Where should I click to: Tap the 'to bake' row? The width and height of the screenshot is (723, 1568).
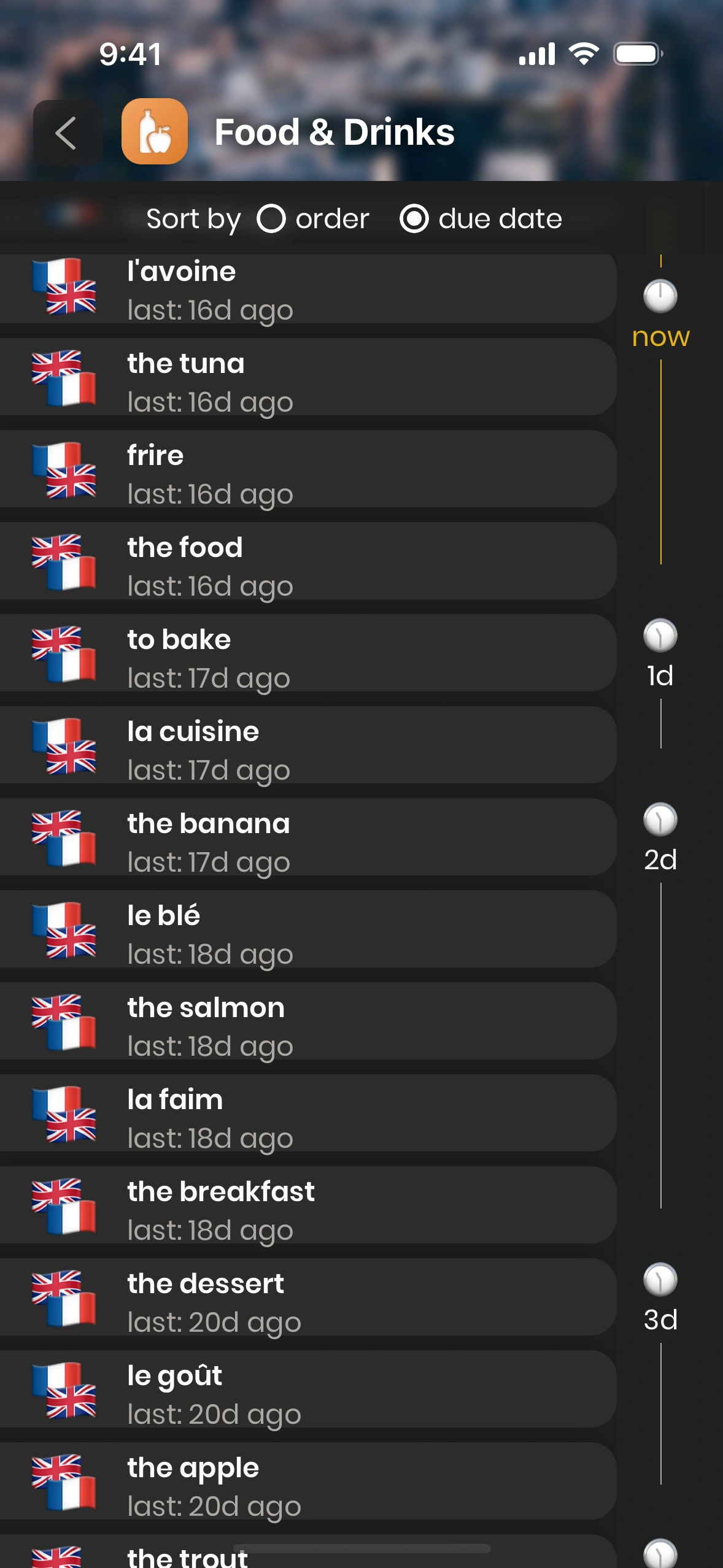(x=307, y=658)
